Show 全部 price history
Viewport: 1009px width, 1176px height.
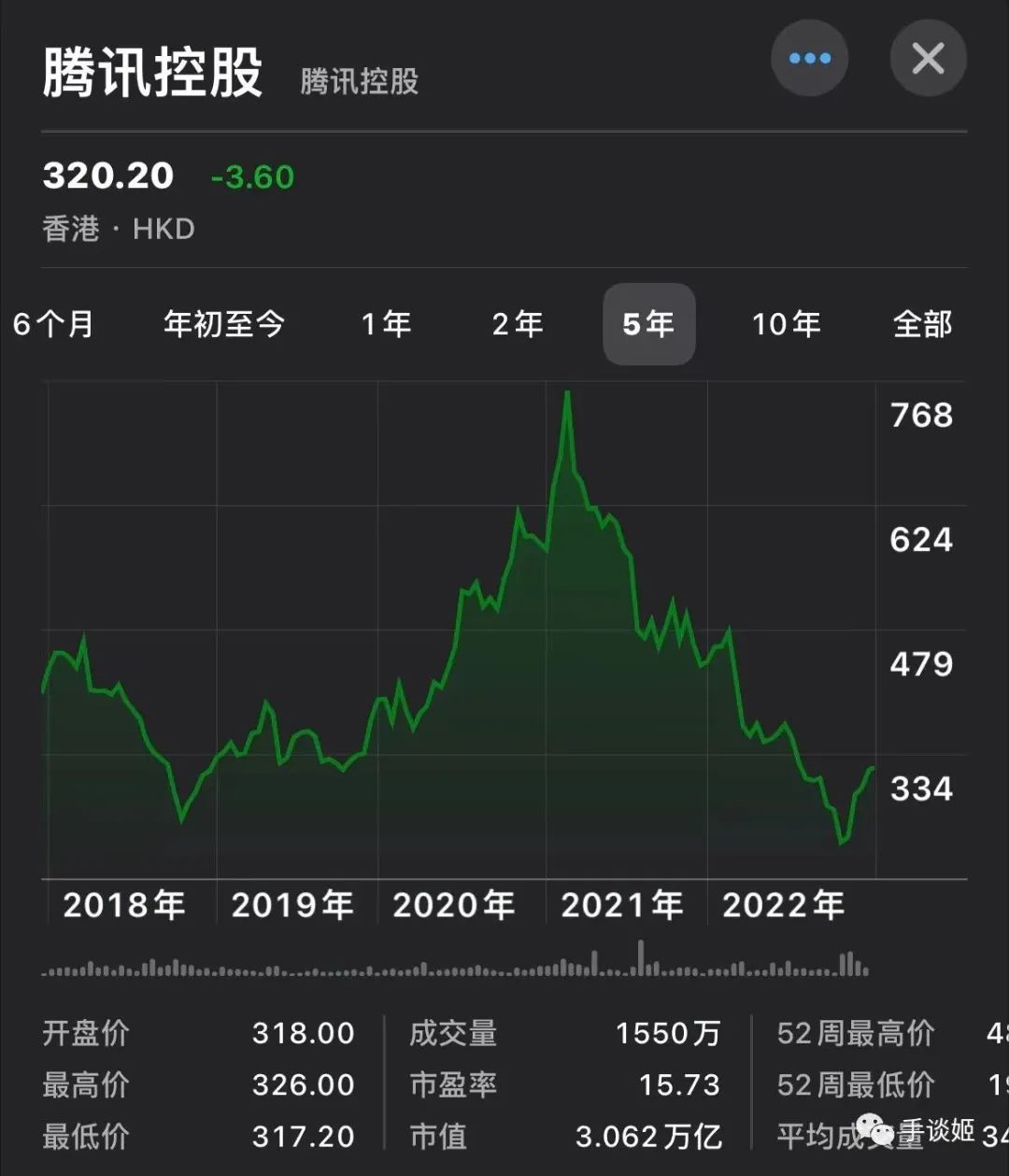pos(922,324)
